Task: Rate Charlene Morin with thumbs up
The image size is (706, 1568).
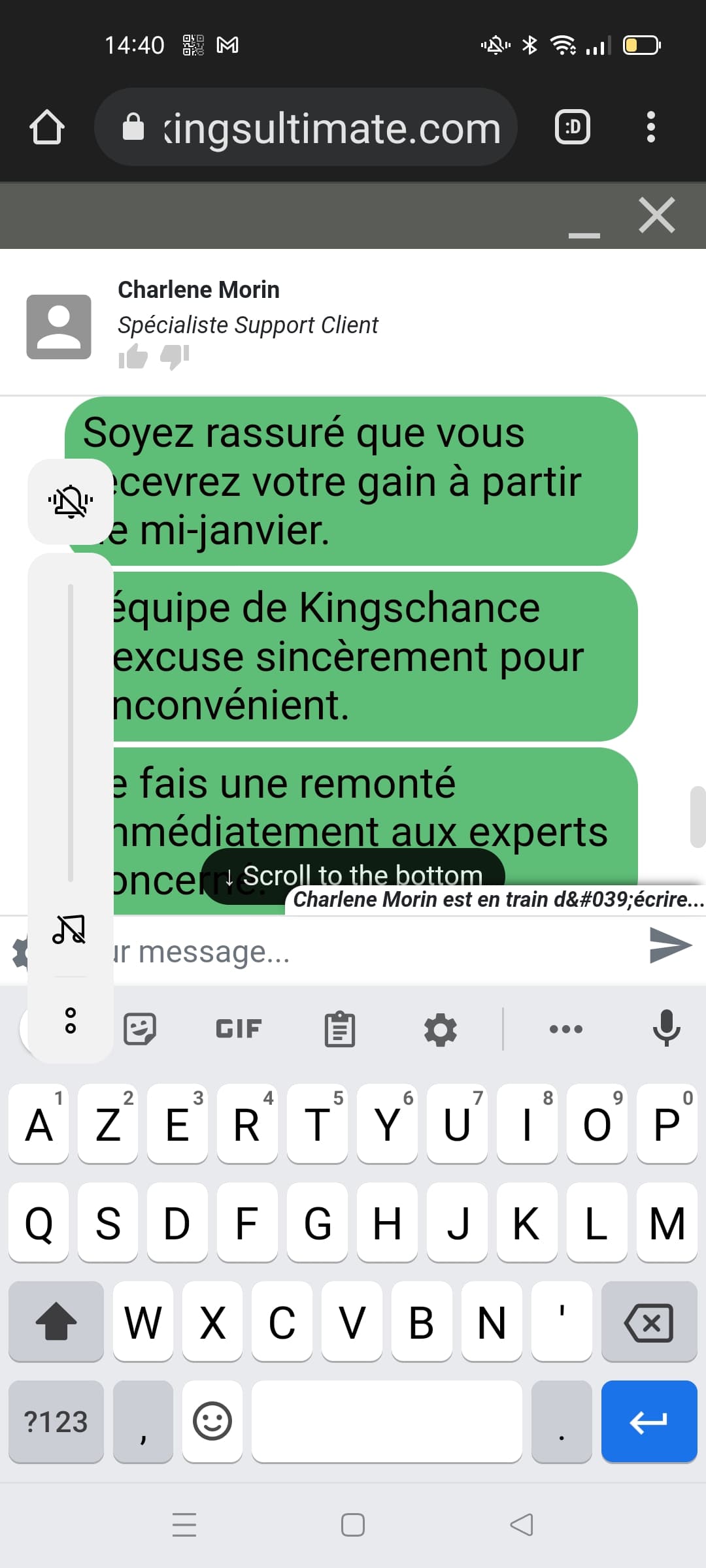Action: click(133, 357)
